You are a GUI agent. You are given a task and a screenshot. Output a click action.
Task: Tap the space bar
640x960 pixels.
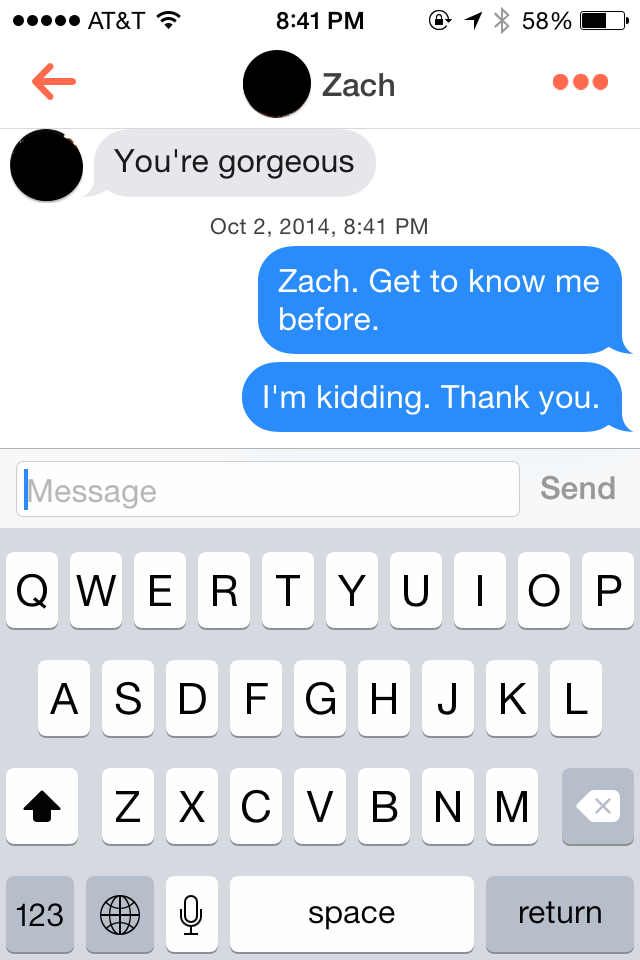[351, 913]
